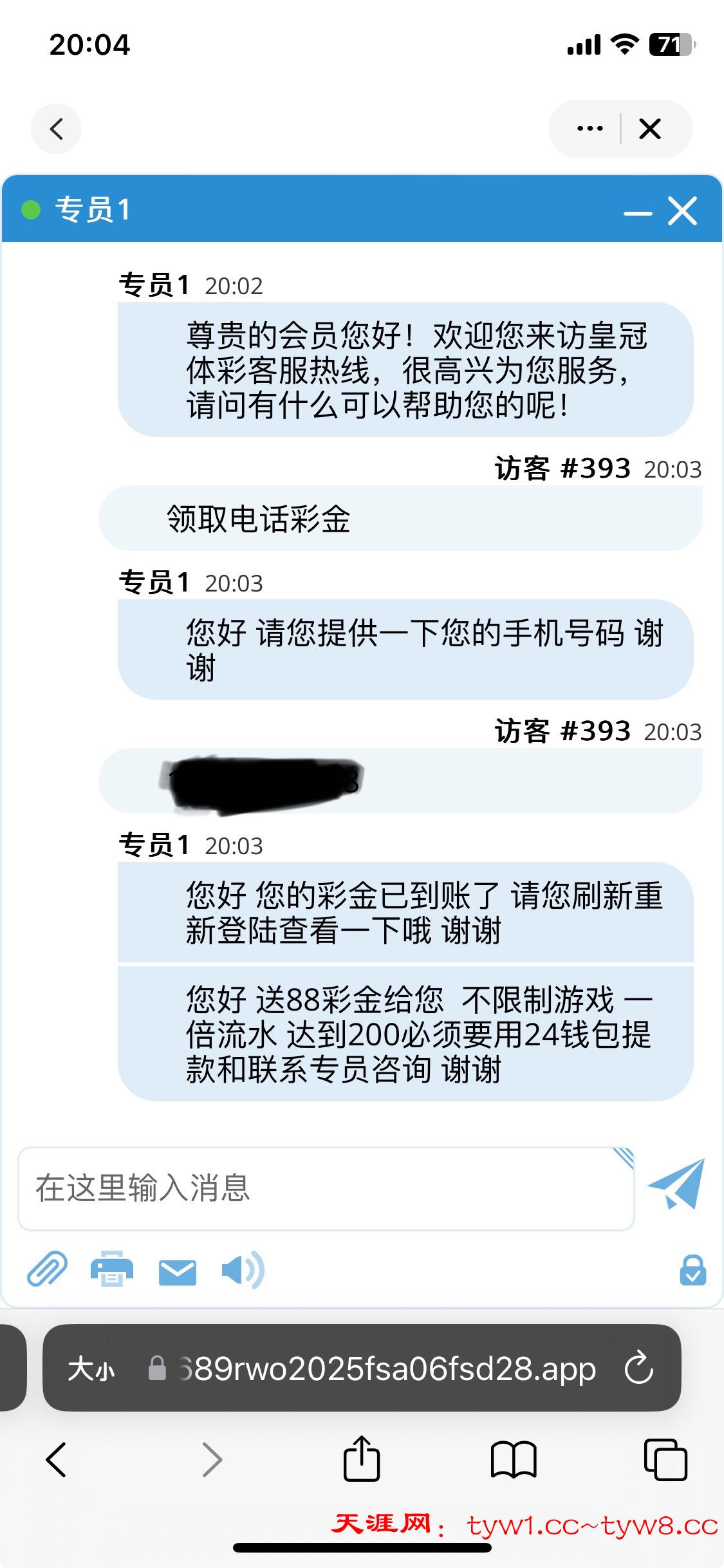724x1568 pixels.
Task: Open the 大小 page text size menu
Action: click(x=91, y=1368)
